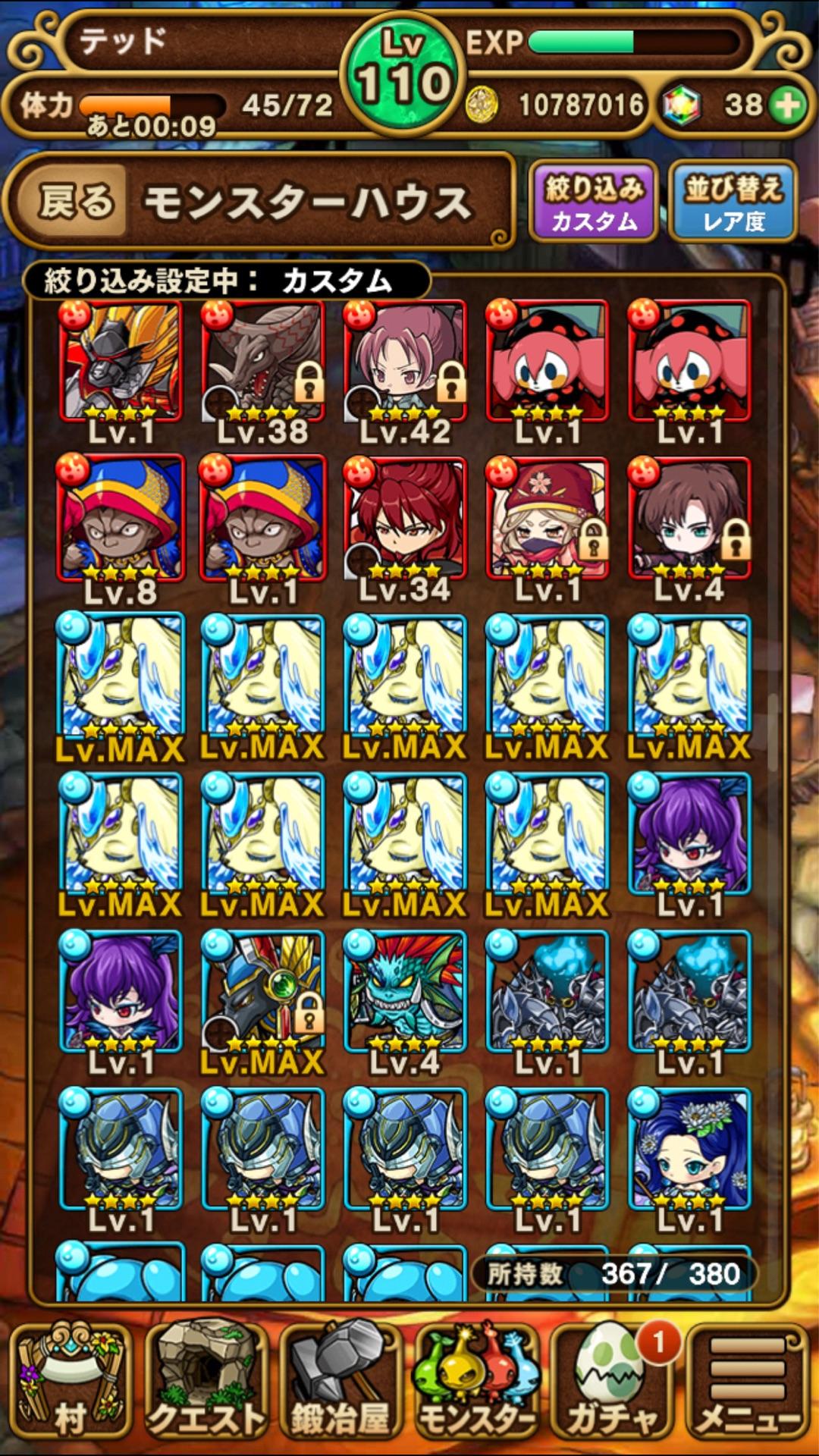Select the locked fire dinosaur monster Lv.38
The width and height of the screenshot is (819, 1456).
[x=262, y=372]
